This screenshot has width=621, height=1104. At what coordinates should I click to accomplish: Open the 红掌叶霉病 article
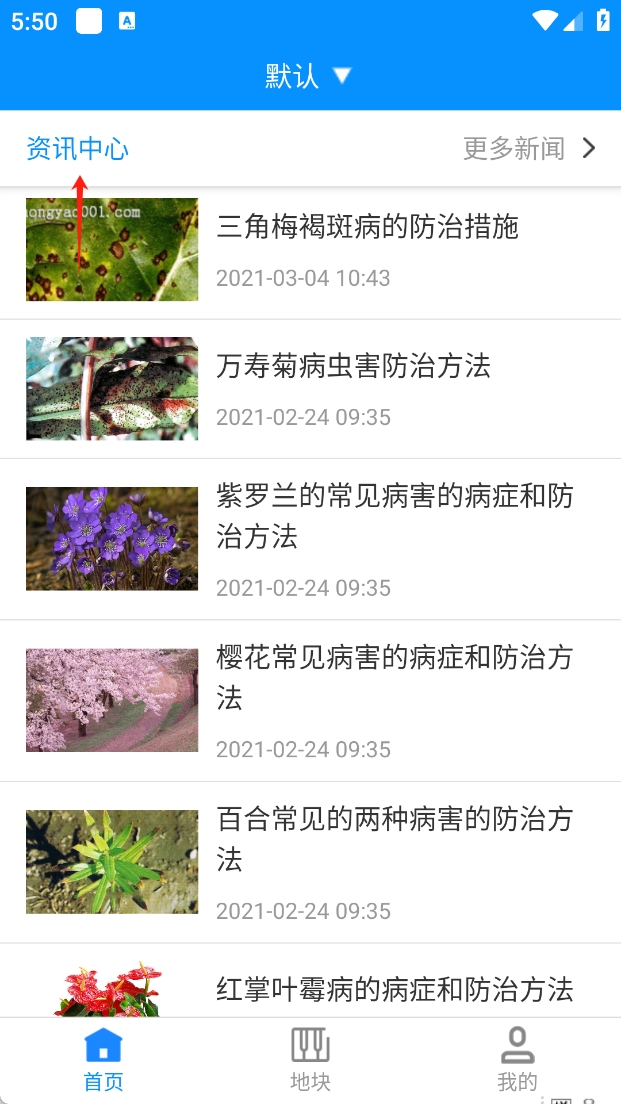(x=394, y=989)
